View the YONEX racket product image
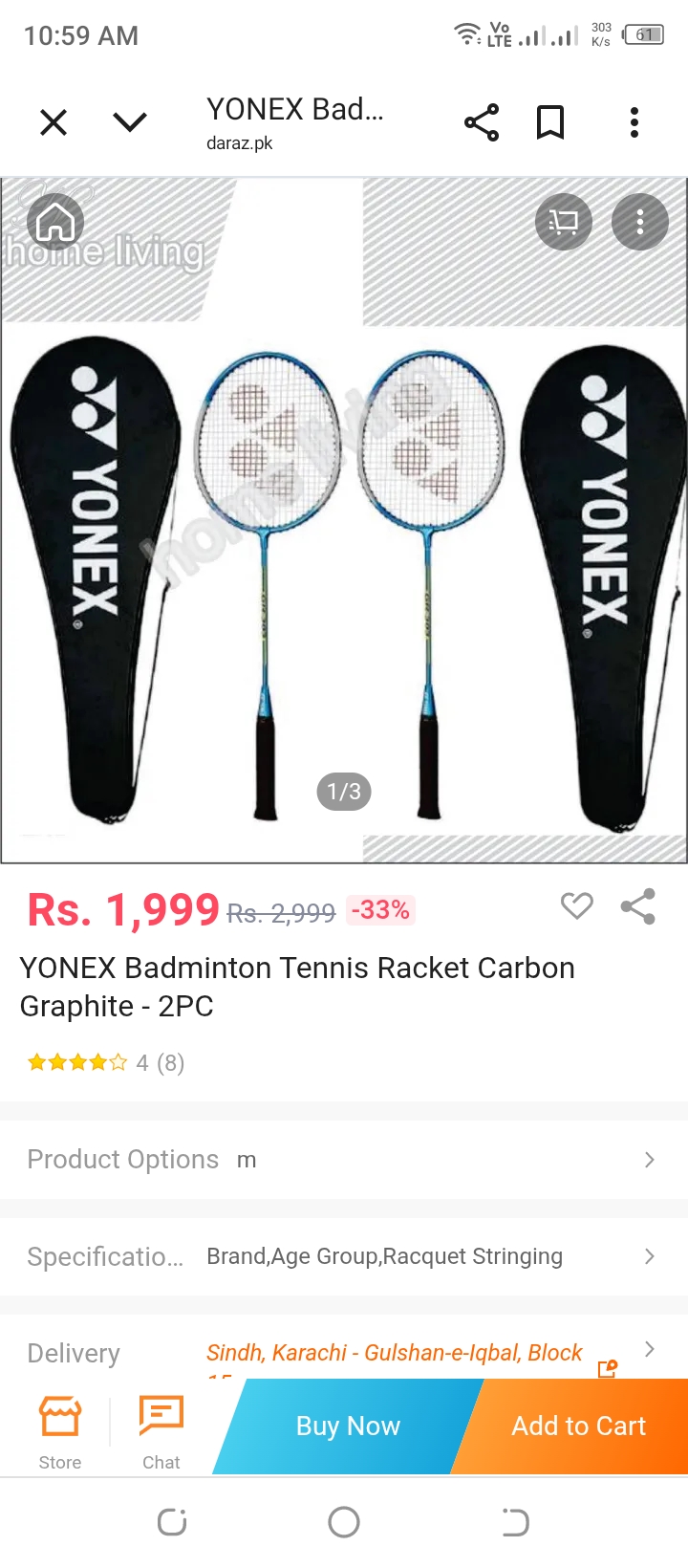Image resolution: width=688 pixels, height=1568 pixels. point(344,574)
